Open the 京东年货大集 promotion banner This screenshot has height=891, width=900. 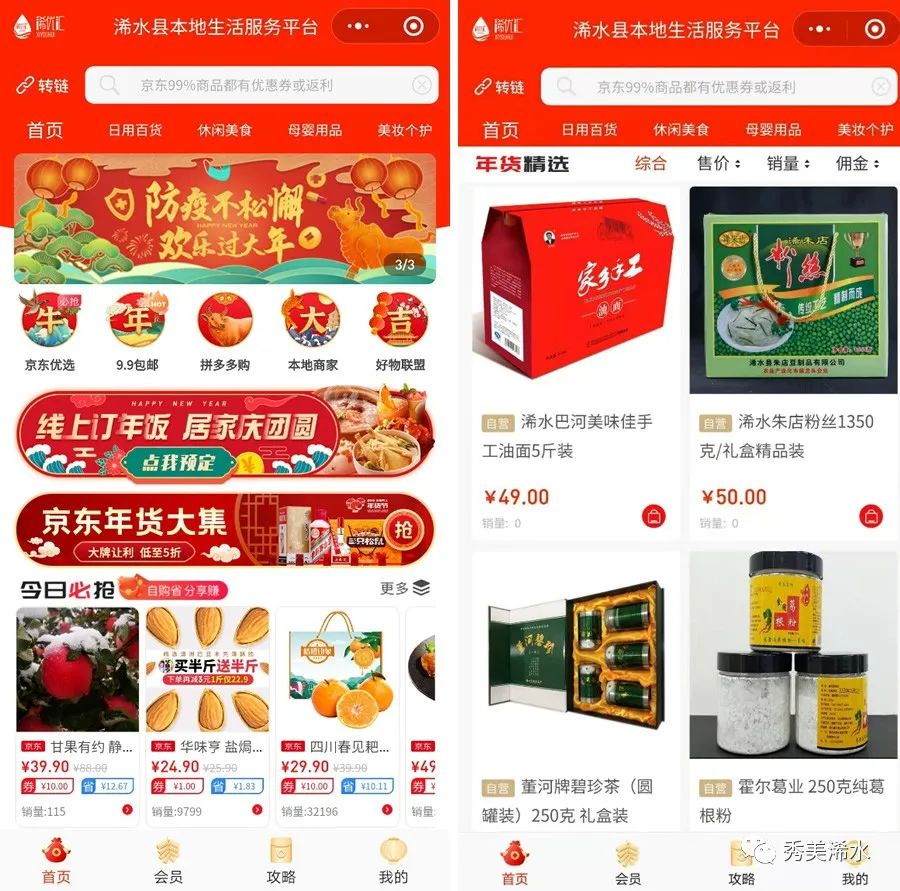tap(225, 529)
